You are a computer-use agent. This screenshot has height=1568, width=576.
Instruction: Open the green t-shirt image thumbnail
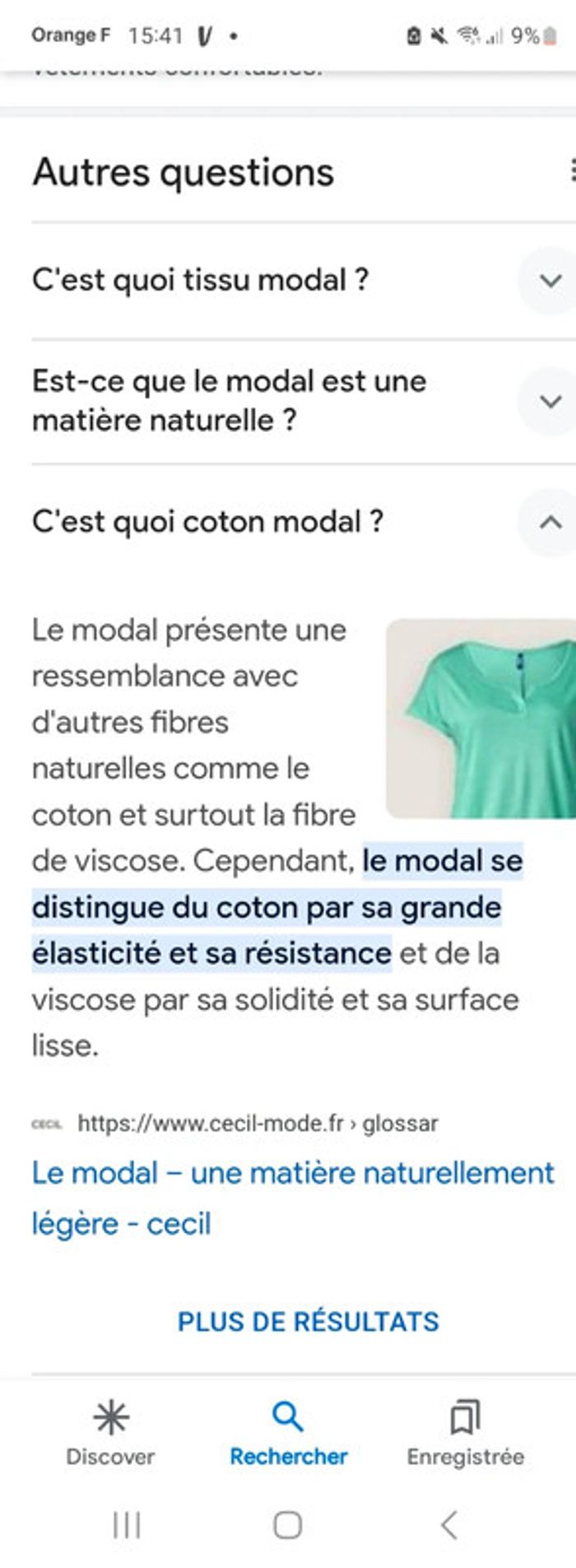pos(481,719)
